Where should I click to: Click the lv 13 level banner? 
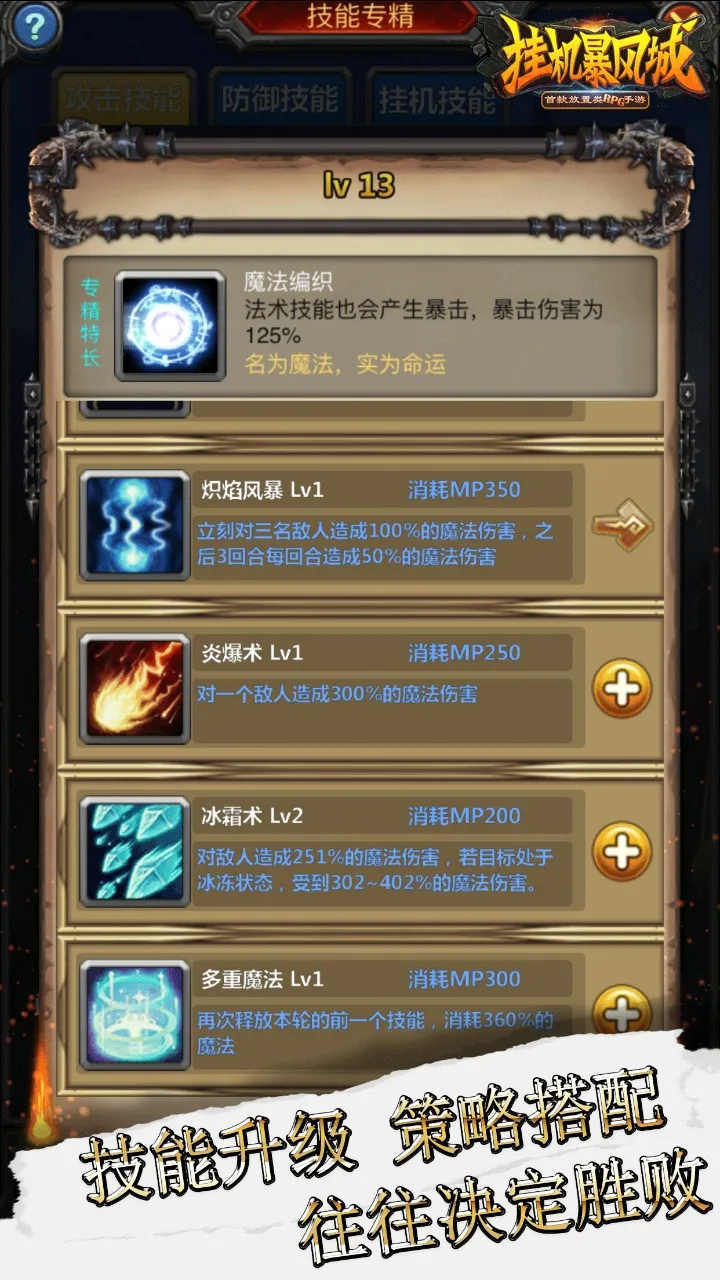[x=360, y=183]
